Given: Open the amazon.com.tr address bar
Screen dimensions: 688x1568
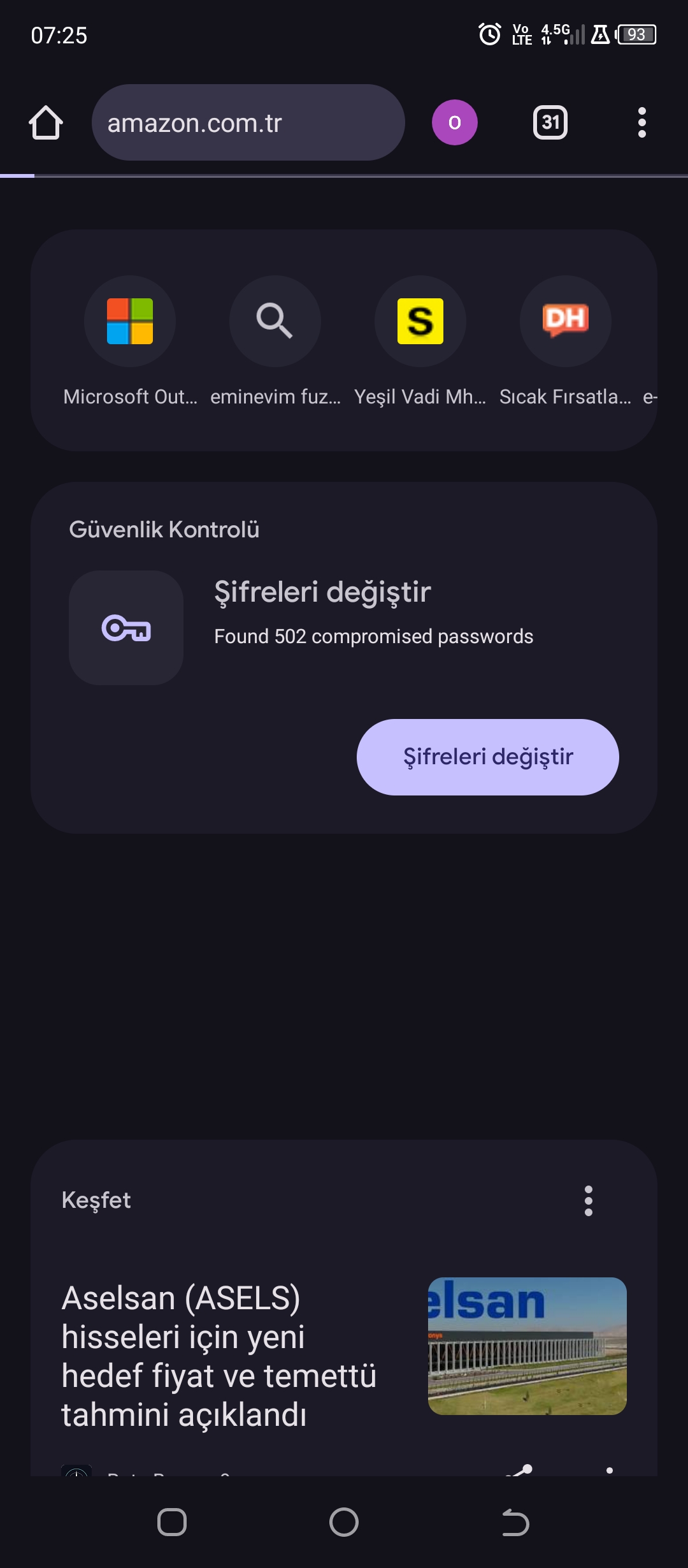Looking at the screenshot, I should [x=248, y=122].
